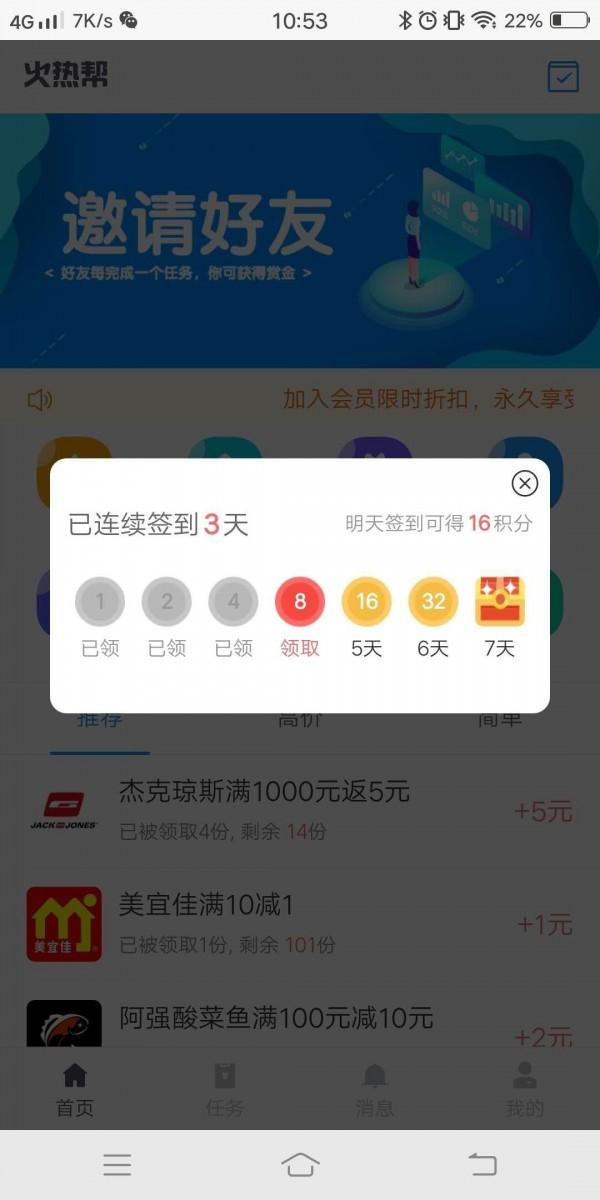Go to the phone home screen

click(300, 1164)
